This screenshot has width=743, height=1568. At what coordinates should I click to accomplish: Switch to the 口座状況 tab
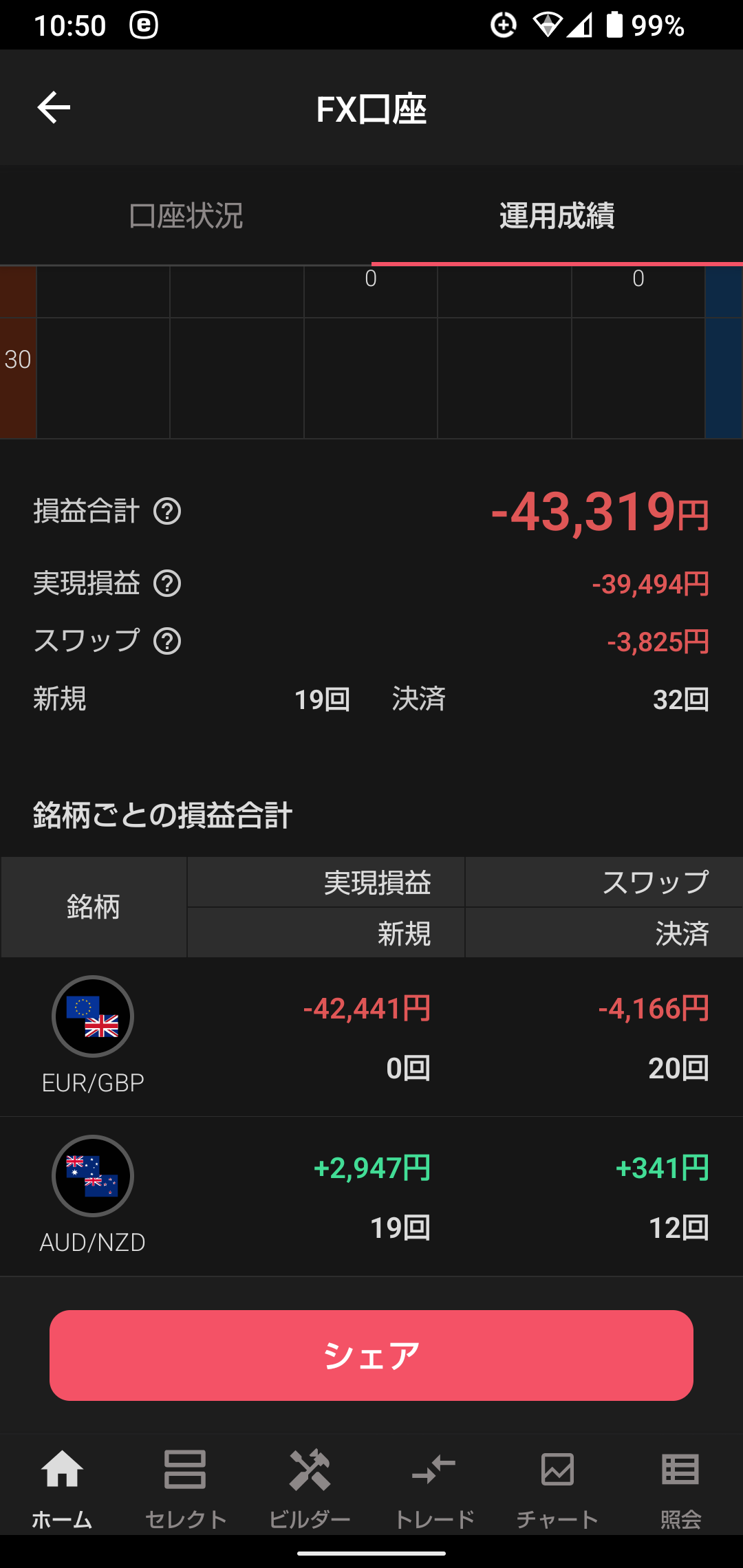(186, 215)
